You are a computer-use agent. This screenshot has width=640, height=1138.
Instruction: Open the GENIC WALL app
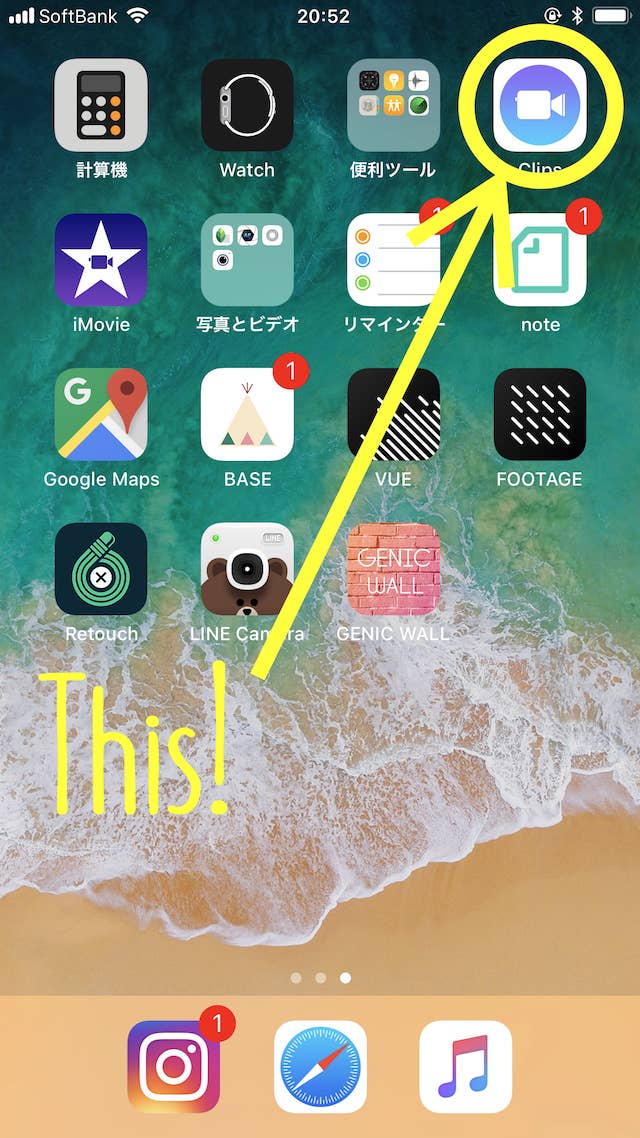click(393, 569)
